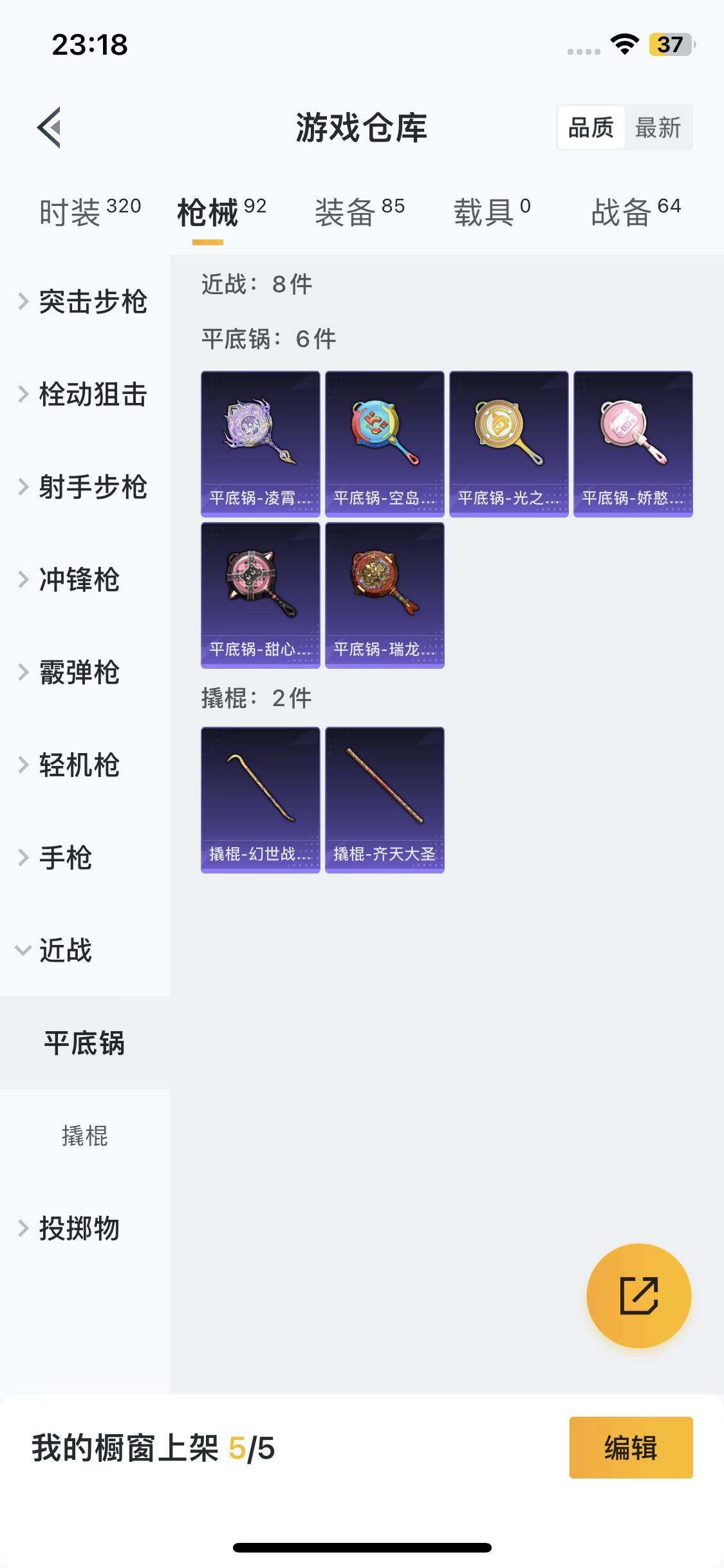Select the 撬棍 subcategory

(84, 1135)
